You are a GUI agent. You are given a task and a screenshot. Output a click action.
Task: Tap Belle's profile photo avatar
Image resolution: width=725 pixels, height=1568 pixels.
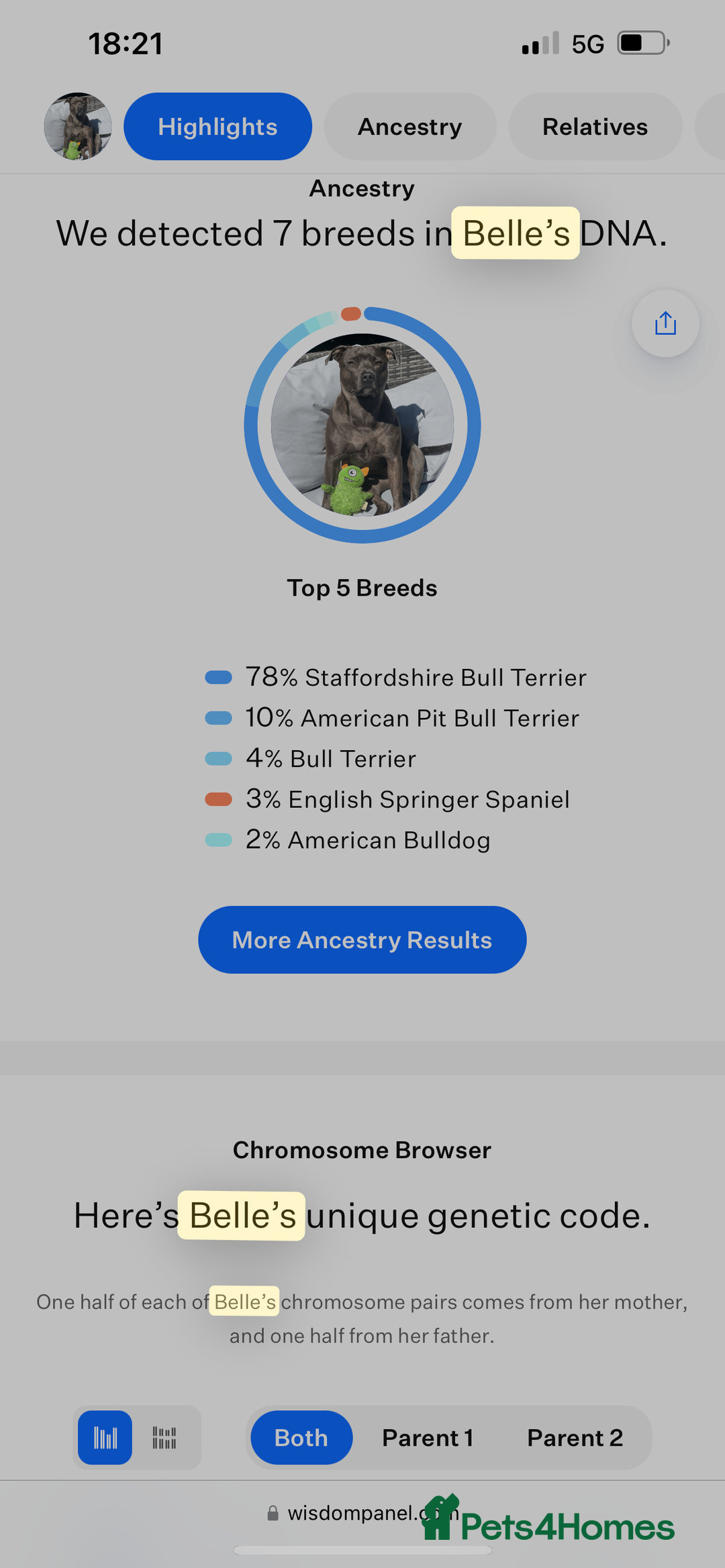tap(78, 127)
